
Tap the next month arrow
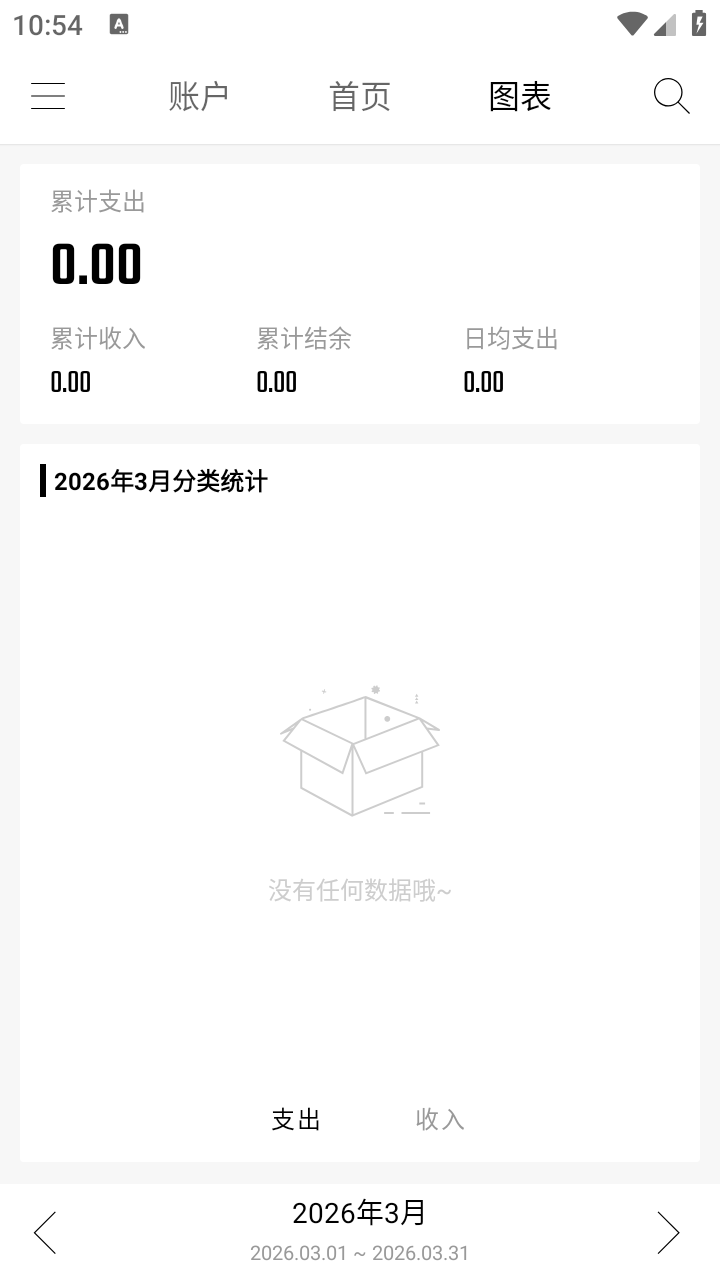pos(670,1232)
